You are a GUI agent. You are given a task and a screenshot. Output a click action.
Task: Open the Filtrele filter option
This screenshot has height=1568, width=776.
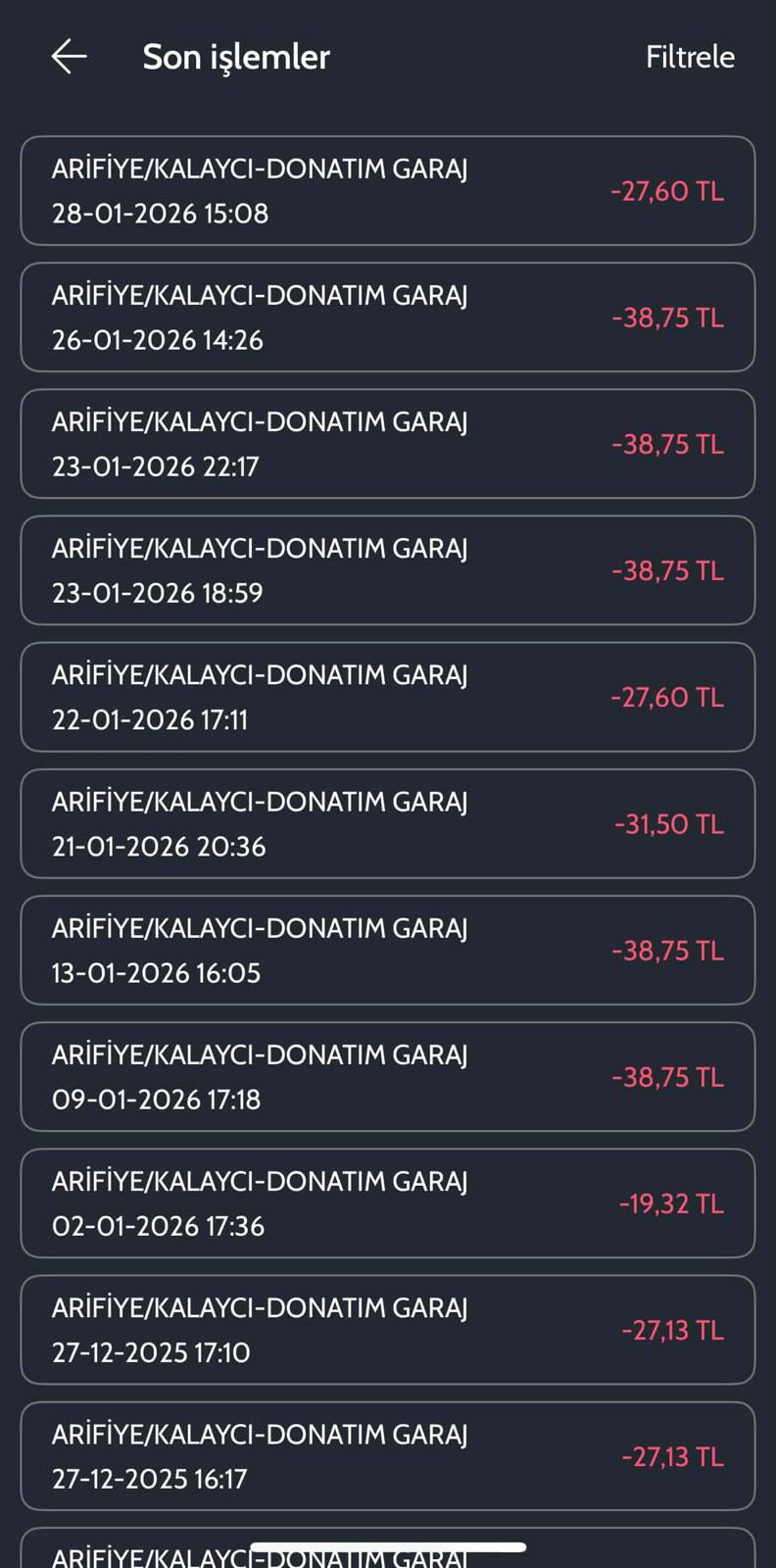point(690,57)
